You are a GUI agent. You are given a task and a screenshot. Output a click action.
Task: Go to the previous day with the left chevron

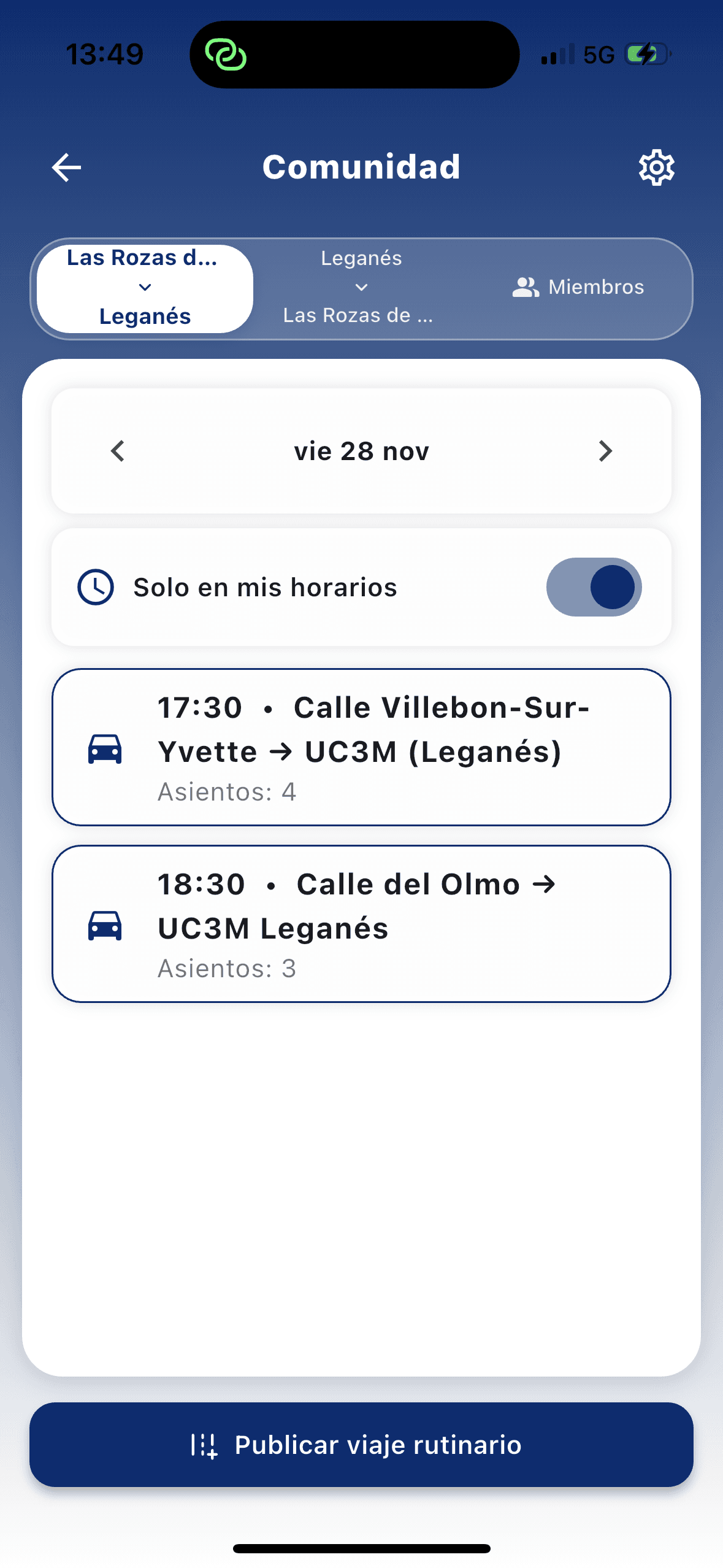point(117,451)
